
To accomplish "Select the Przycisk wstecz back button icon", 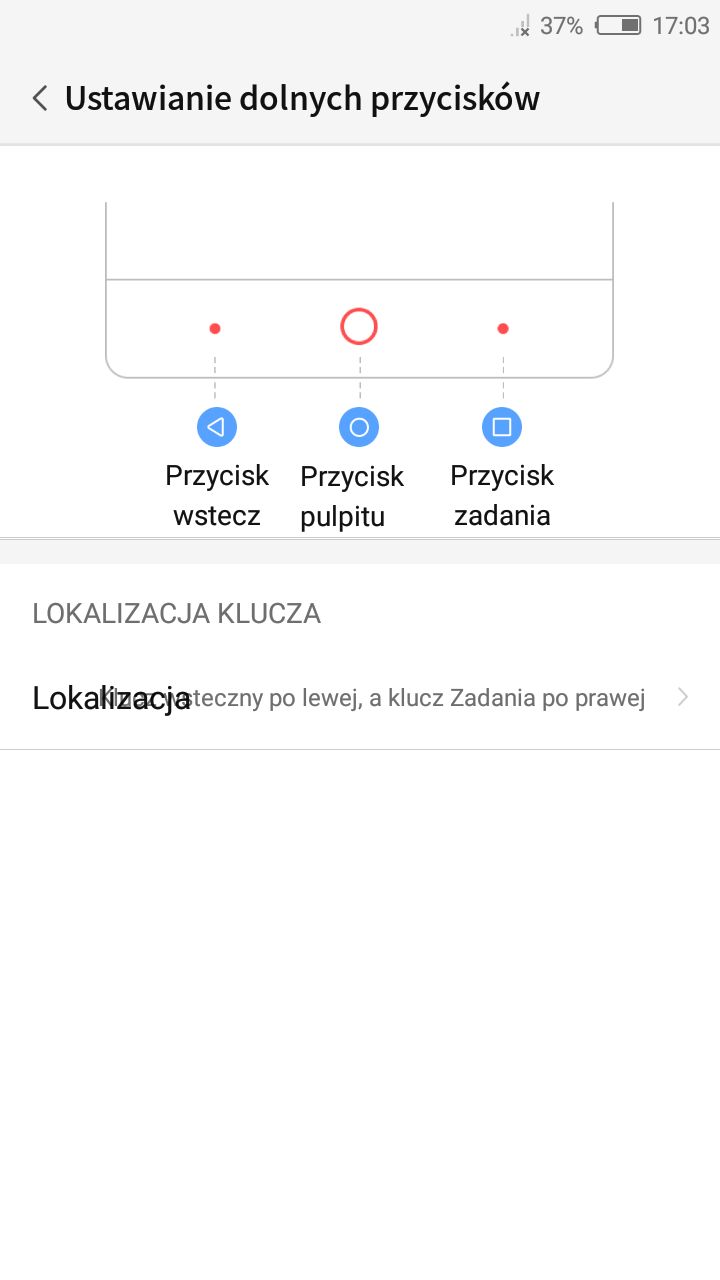I will (x=216, y=426).
